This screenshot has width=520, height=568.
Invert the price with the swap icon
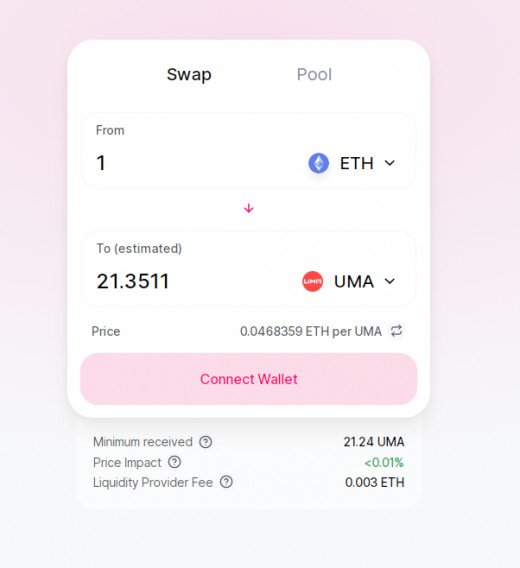(x=396, y=331)
